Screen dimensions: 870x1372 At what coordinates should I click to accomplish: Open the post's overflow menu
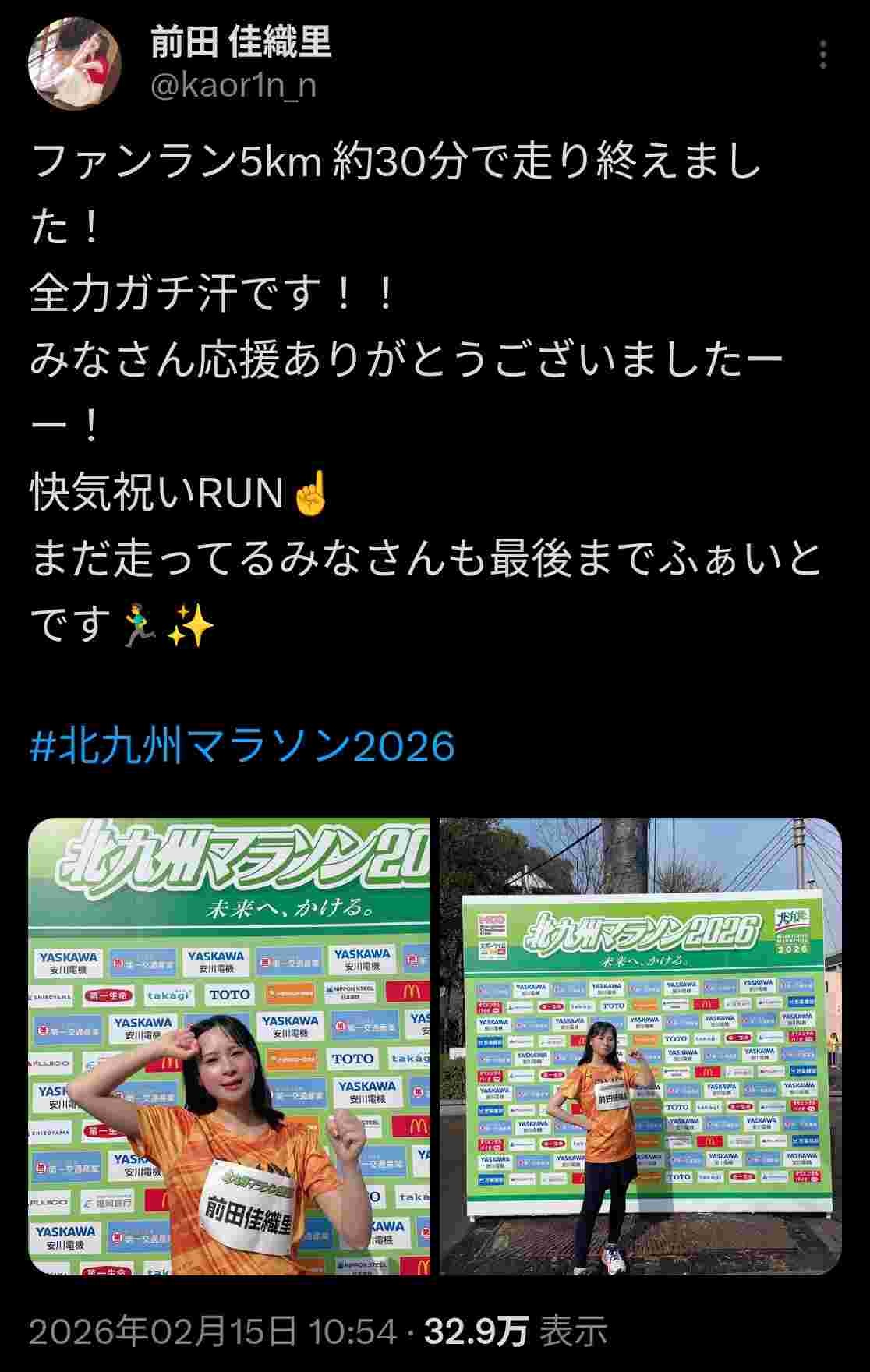pyautogui.click(x=823, y=55)
